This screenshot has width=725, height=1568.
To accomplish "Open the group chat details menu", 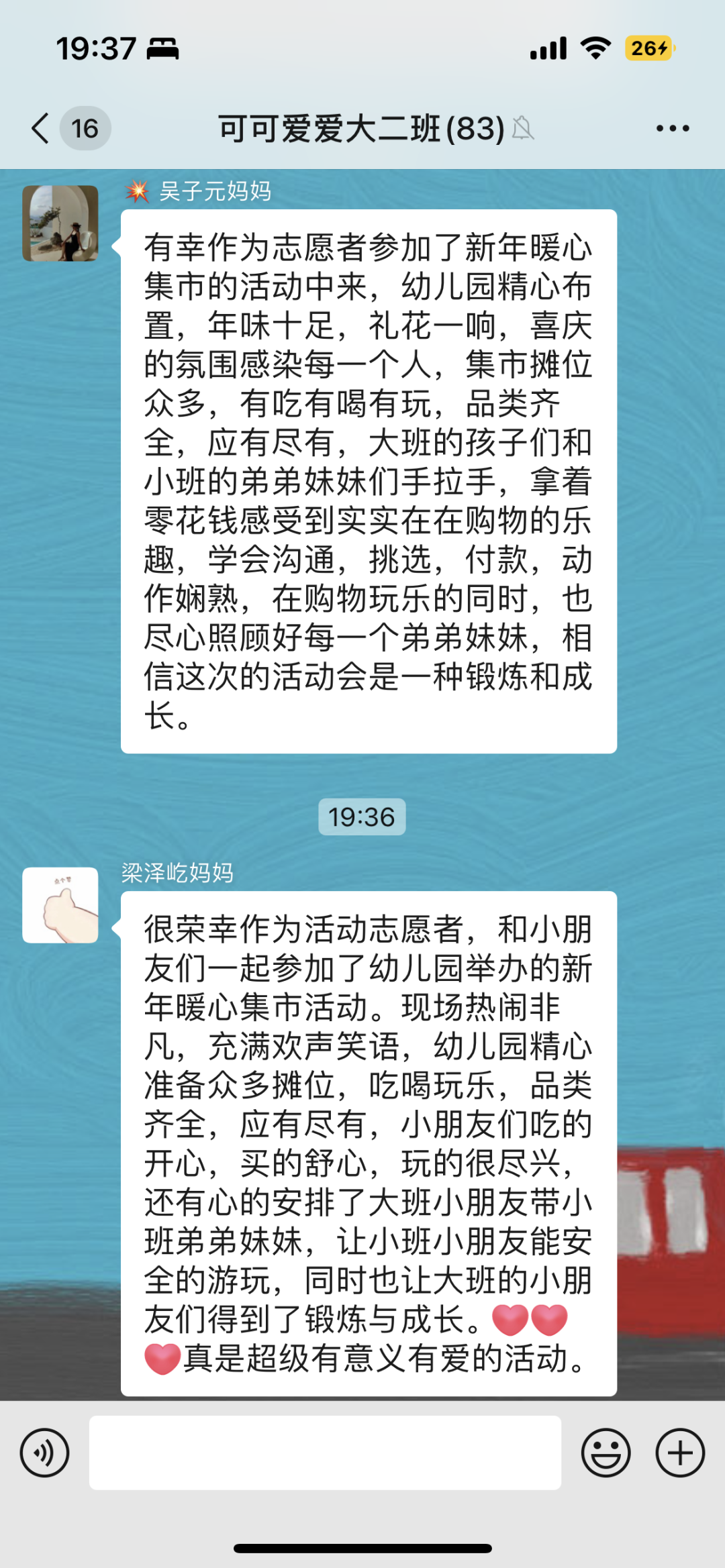I will pos(672,128).
